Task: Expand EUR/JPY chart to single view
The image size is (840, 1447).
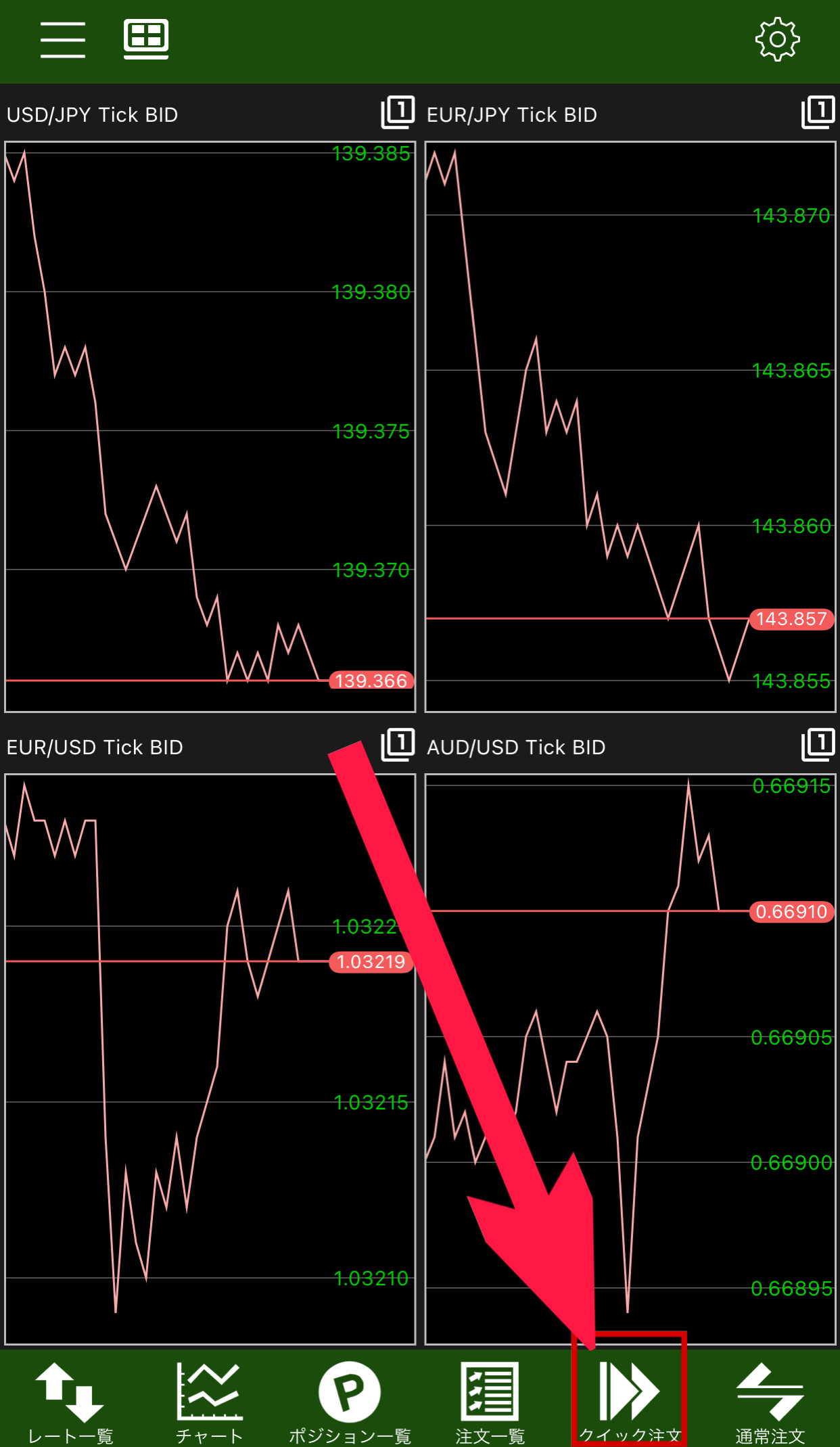Action: [x=818, y=112]
